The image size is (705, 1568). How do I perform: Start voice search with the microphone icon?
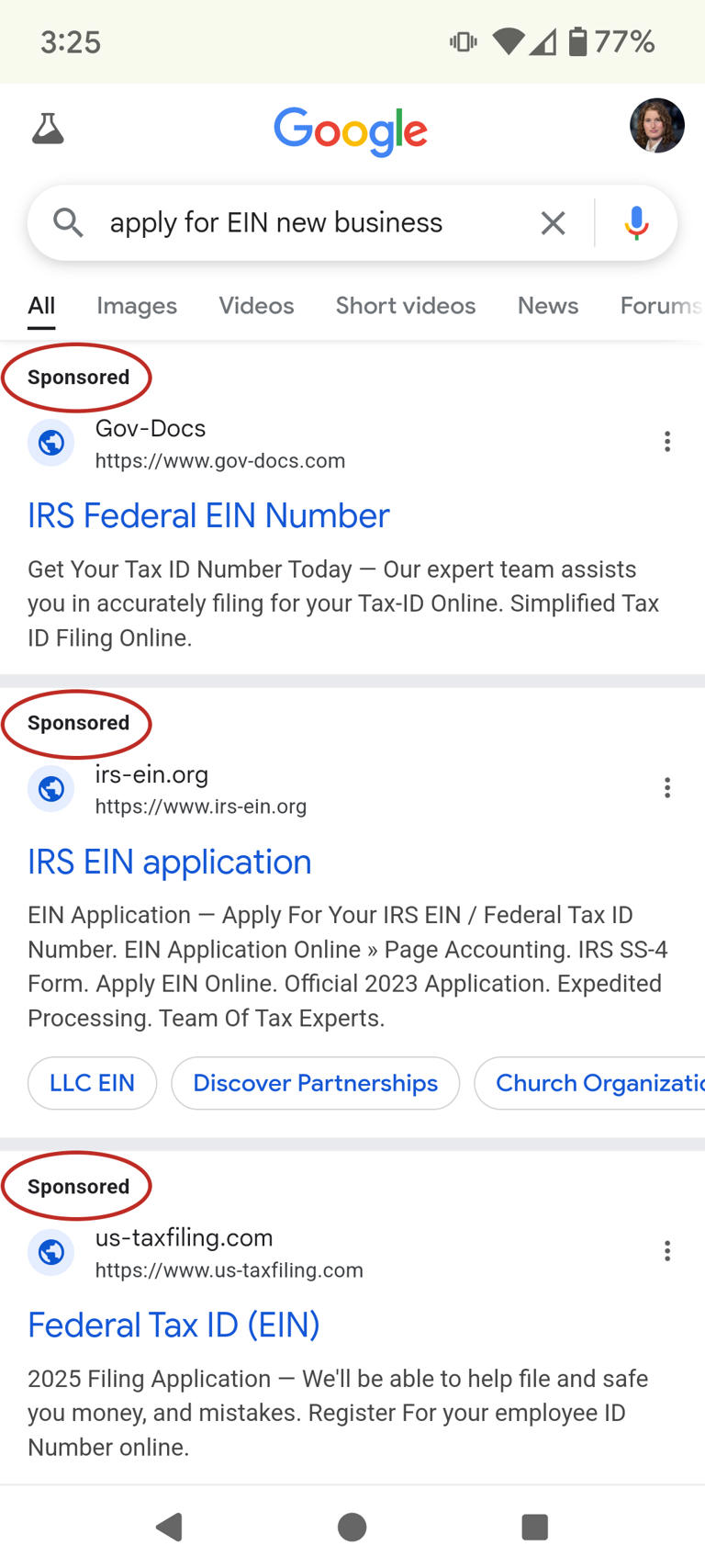pyautogui.click(x=635, y=221)
